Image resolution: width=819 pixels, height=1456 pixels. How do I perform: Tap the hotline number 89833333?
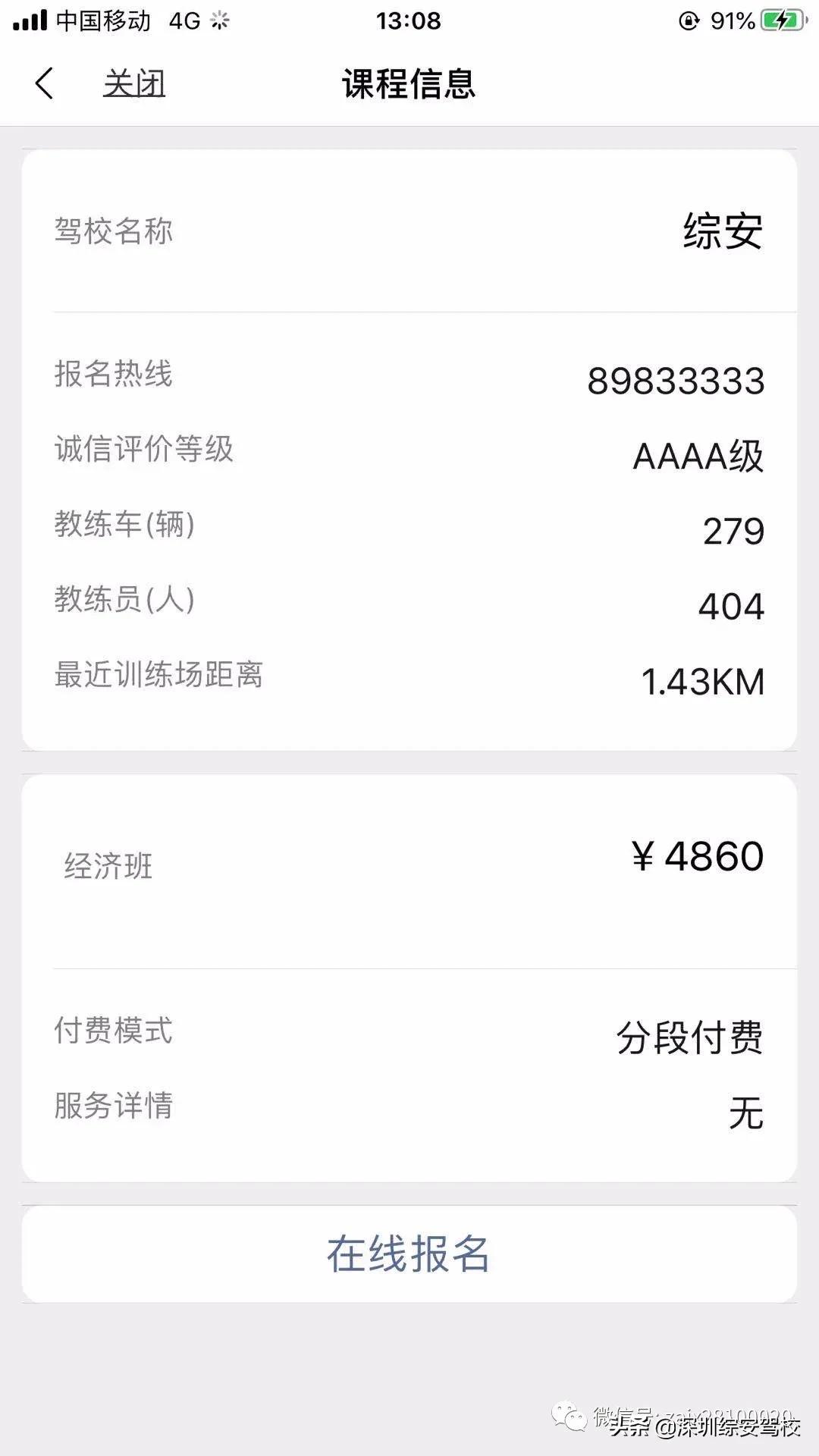(x=677, y=381)
